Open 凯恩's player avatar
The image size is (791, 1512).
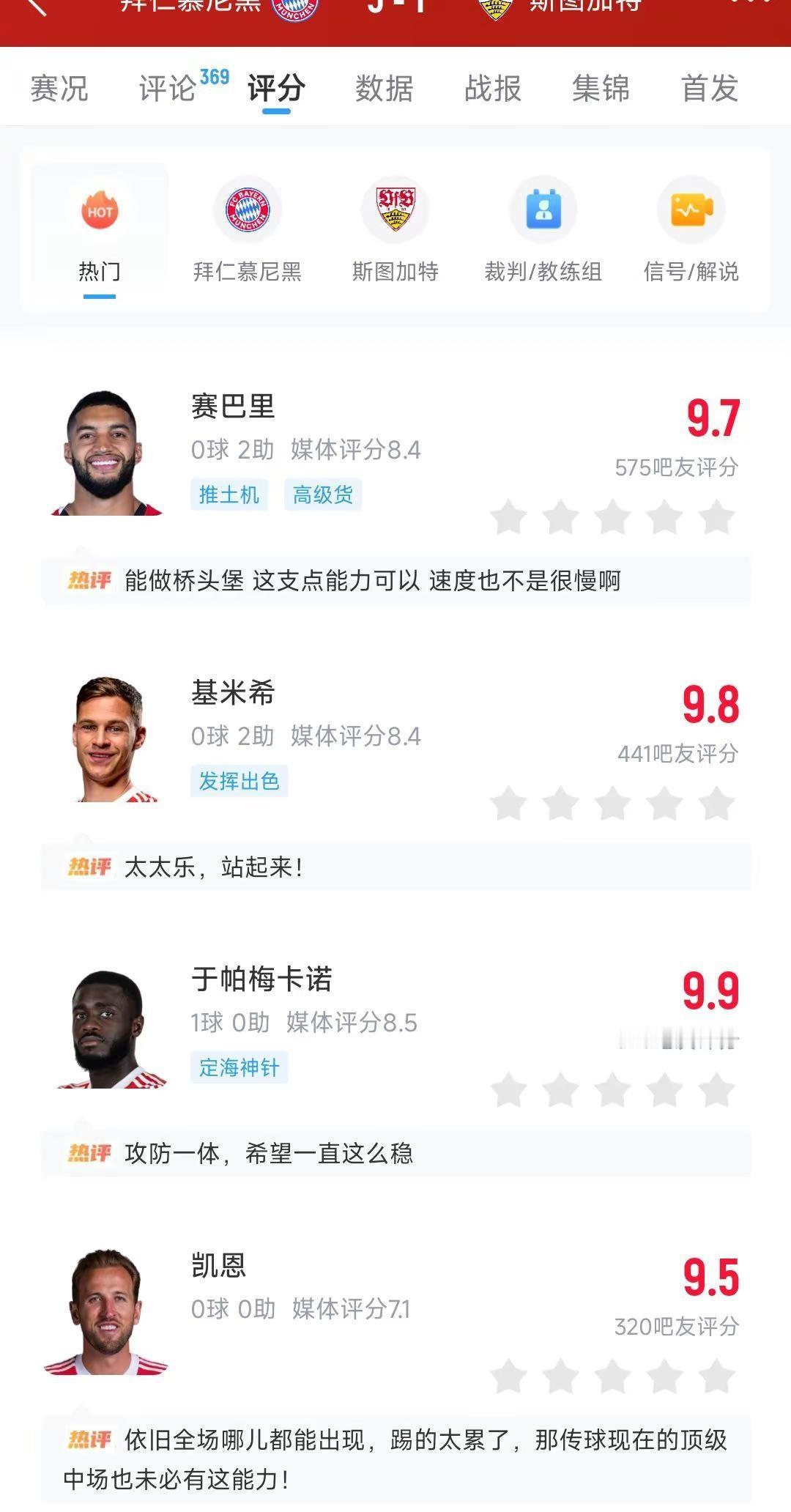pyautogui.click(x=107, y=1312)
